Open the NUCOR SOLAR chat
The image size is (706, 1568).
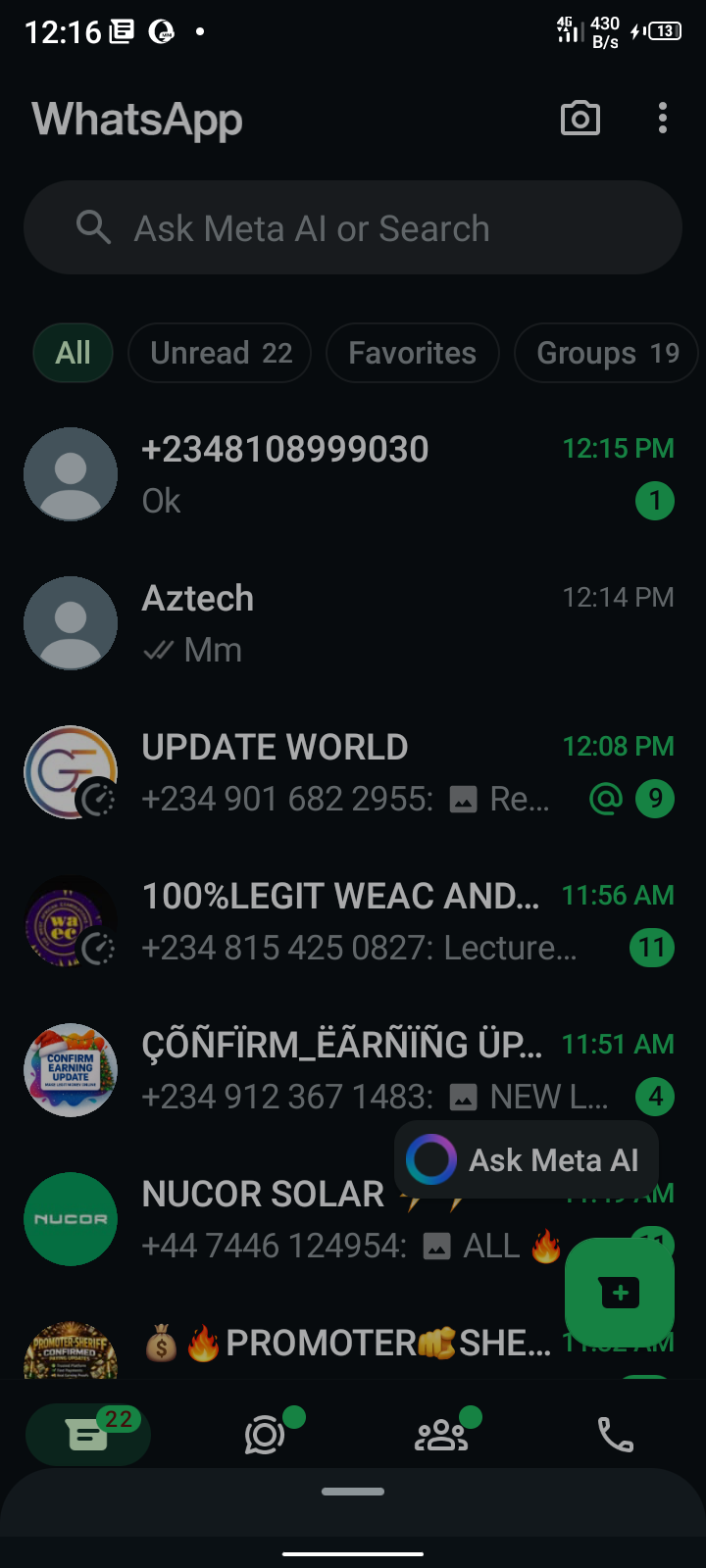(x=265, y=1219)
